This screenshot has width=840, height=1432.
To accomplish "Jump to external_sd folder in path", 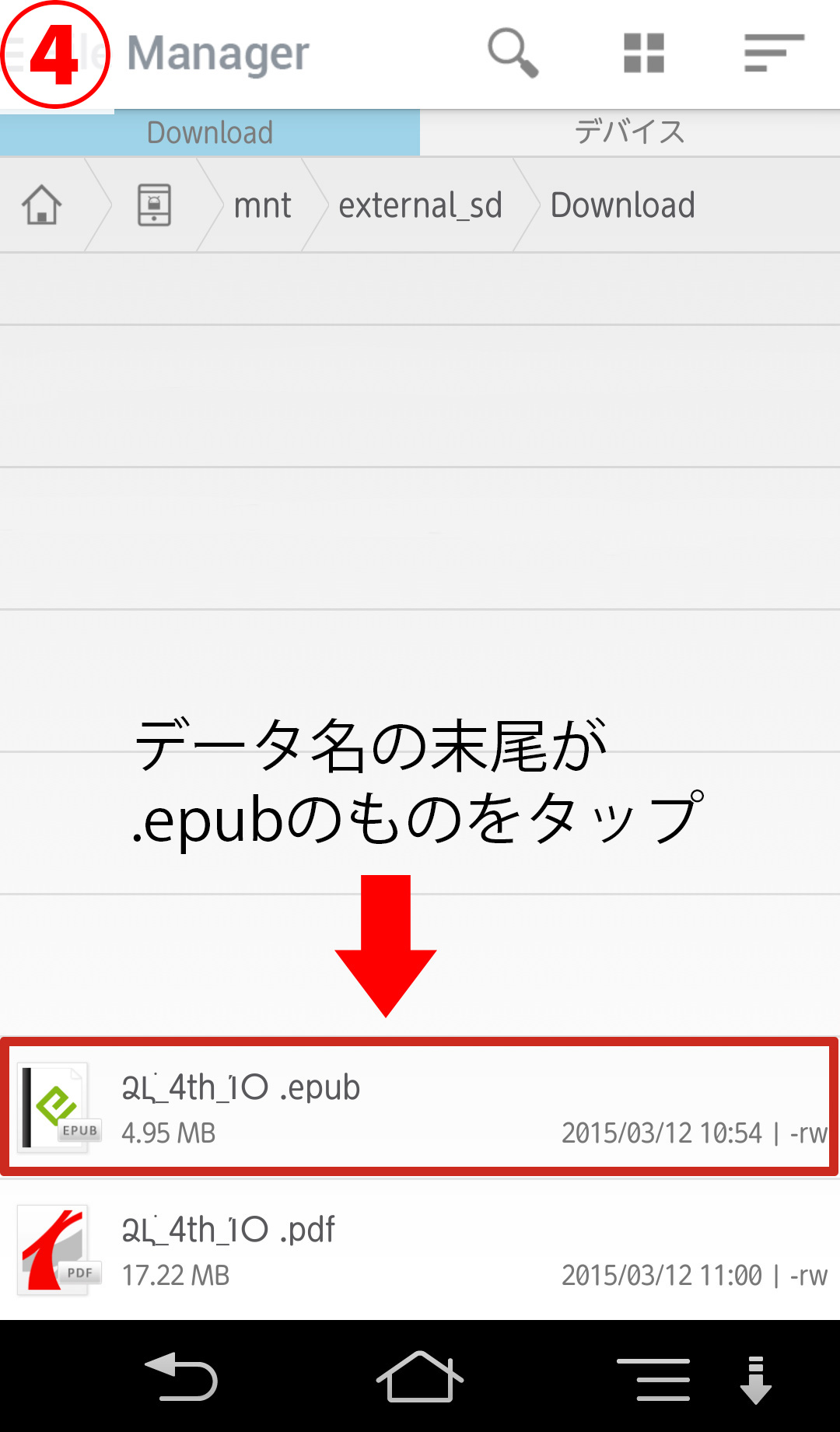I will 420,205.
